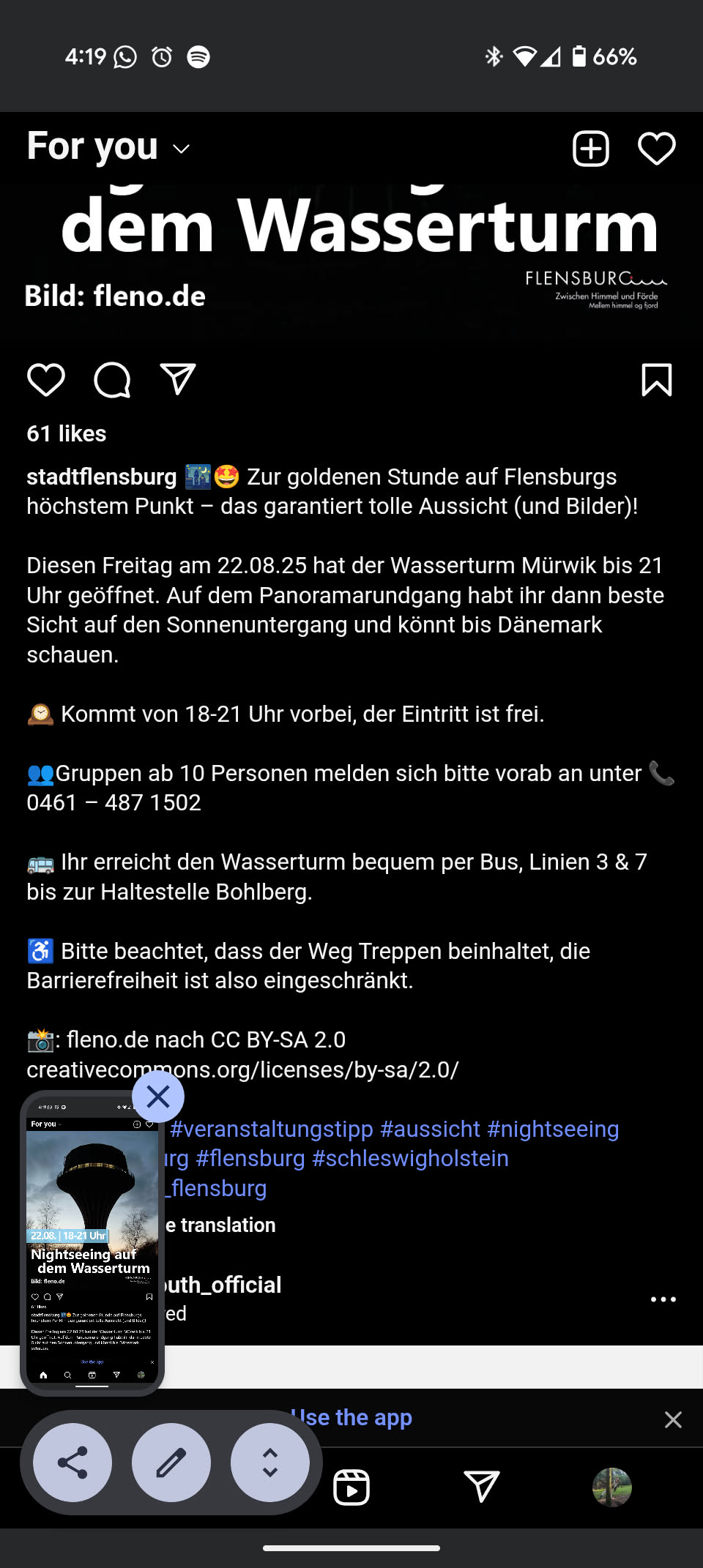Screen dimensions: 703x1568
Task: Open hashtag #veranstaltungstipp
Action: pyautogui.click(x=272, y=1129)
